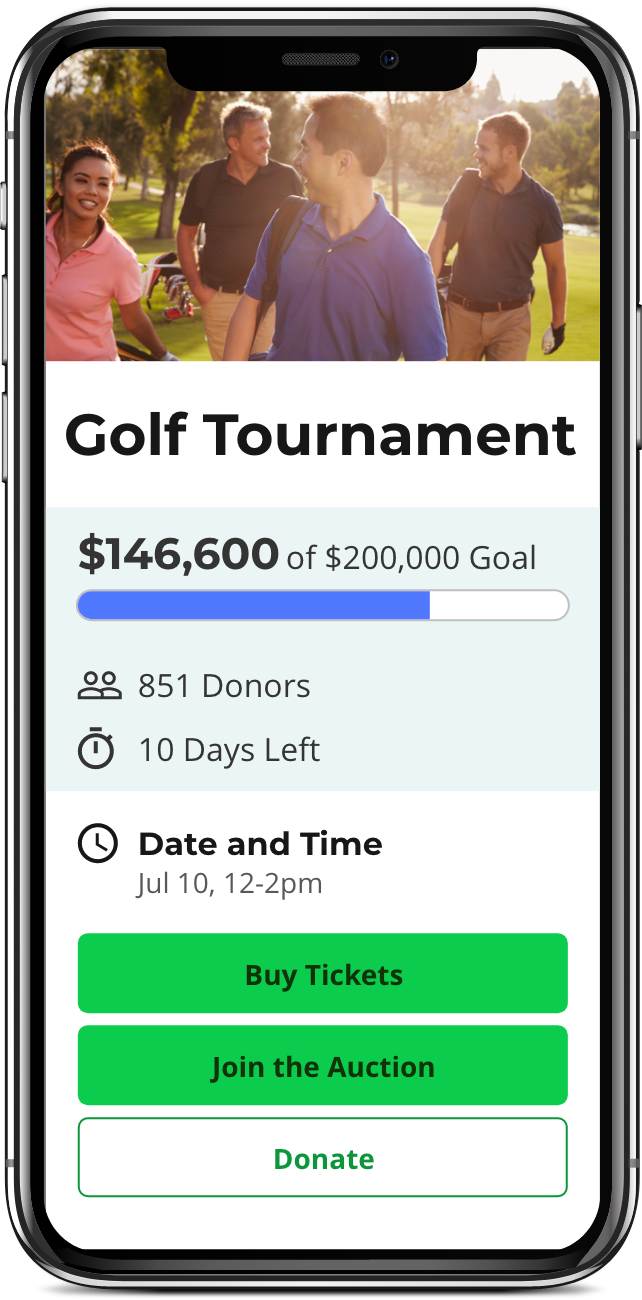The height and width of the screenshot is (1300, 642).
Task: Tap the Buy Tickets button
Action: [323, 974]
